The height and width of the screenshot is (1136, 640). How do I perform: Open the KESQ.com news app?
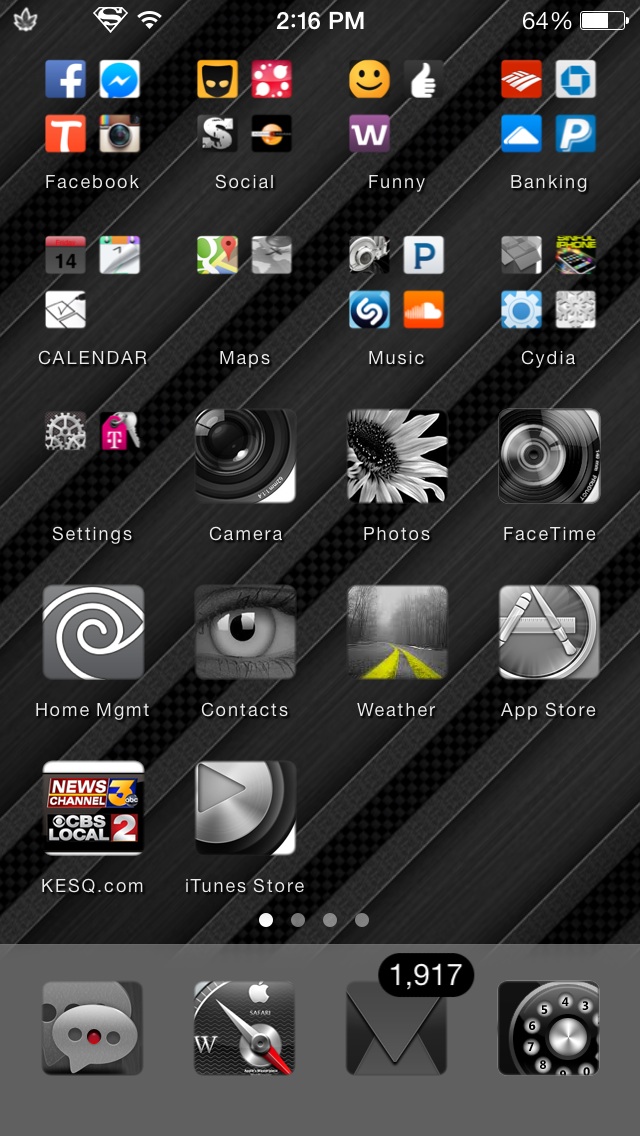tap(93, 809)
